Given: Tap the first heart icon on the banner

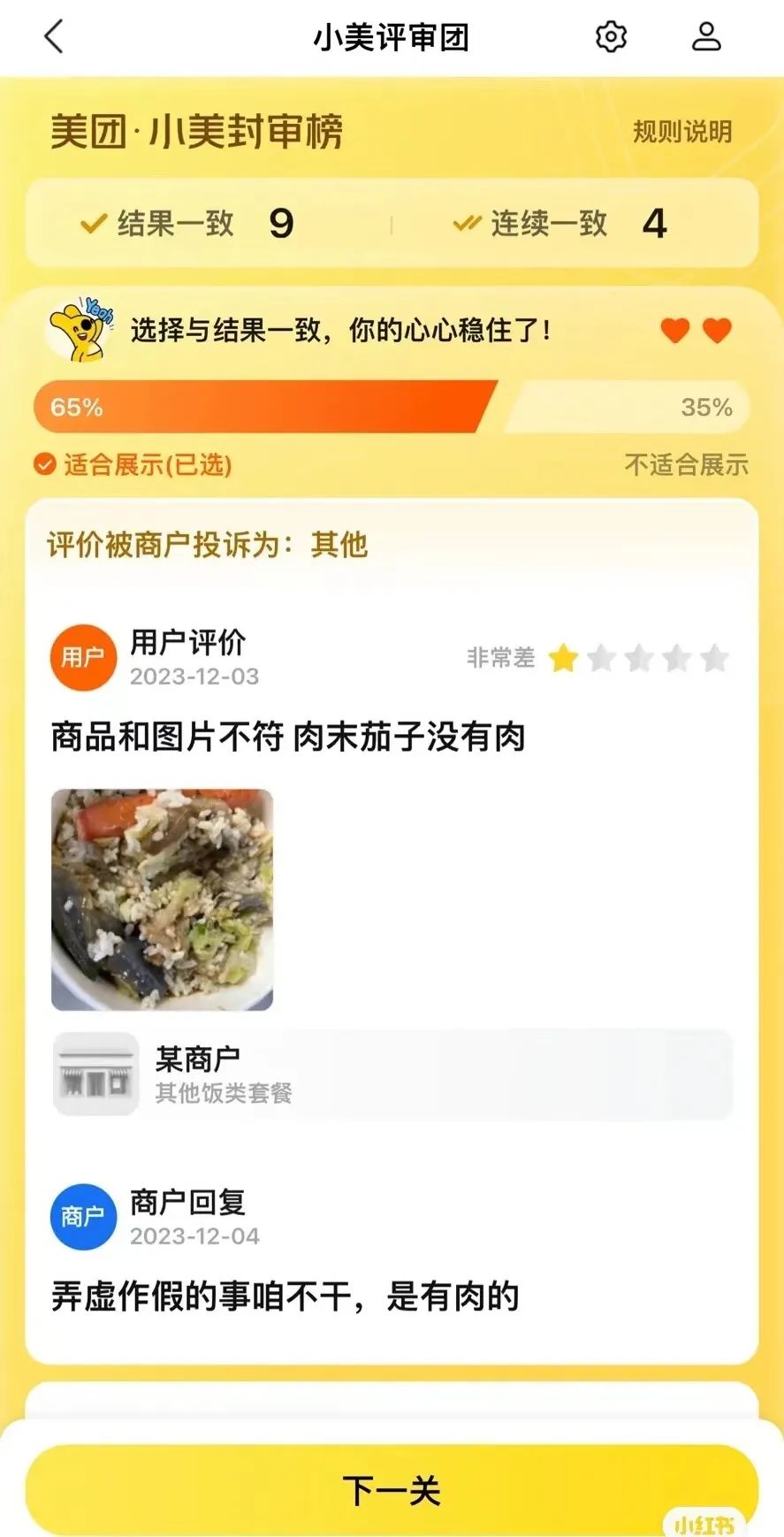Looking at the screenshot, I should (675, 331).
